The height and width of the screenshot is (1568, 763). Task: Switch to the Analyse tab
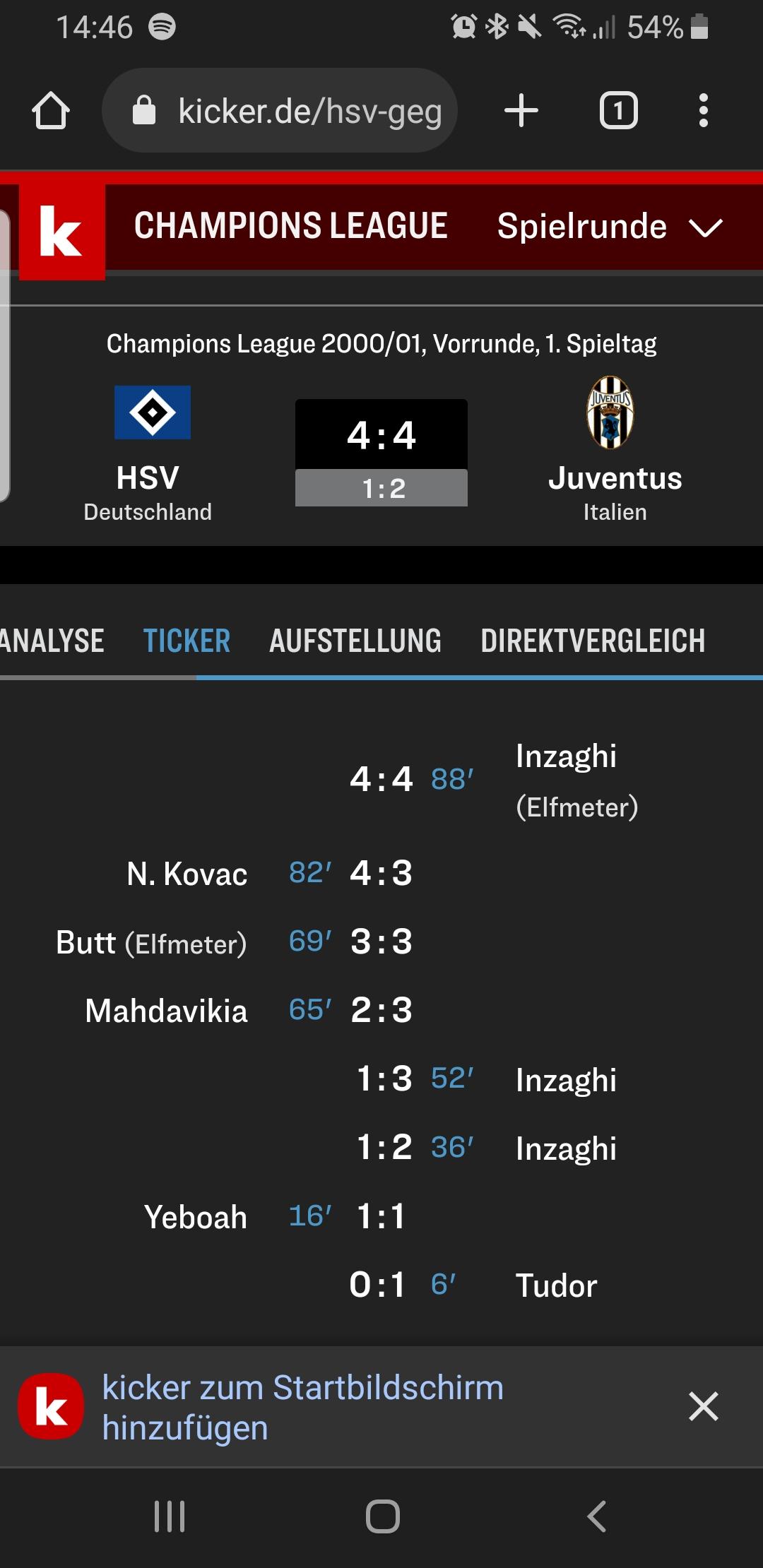coord(51,641)
